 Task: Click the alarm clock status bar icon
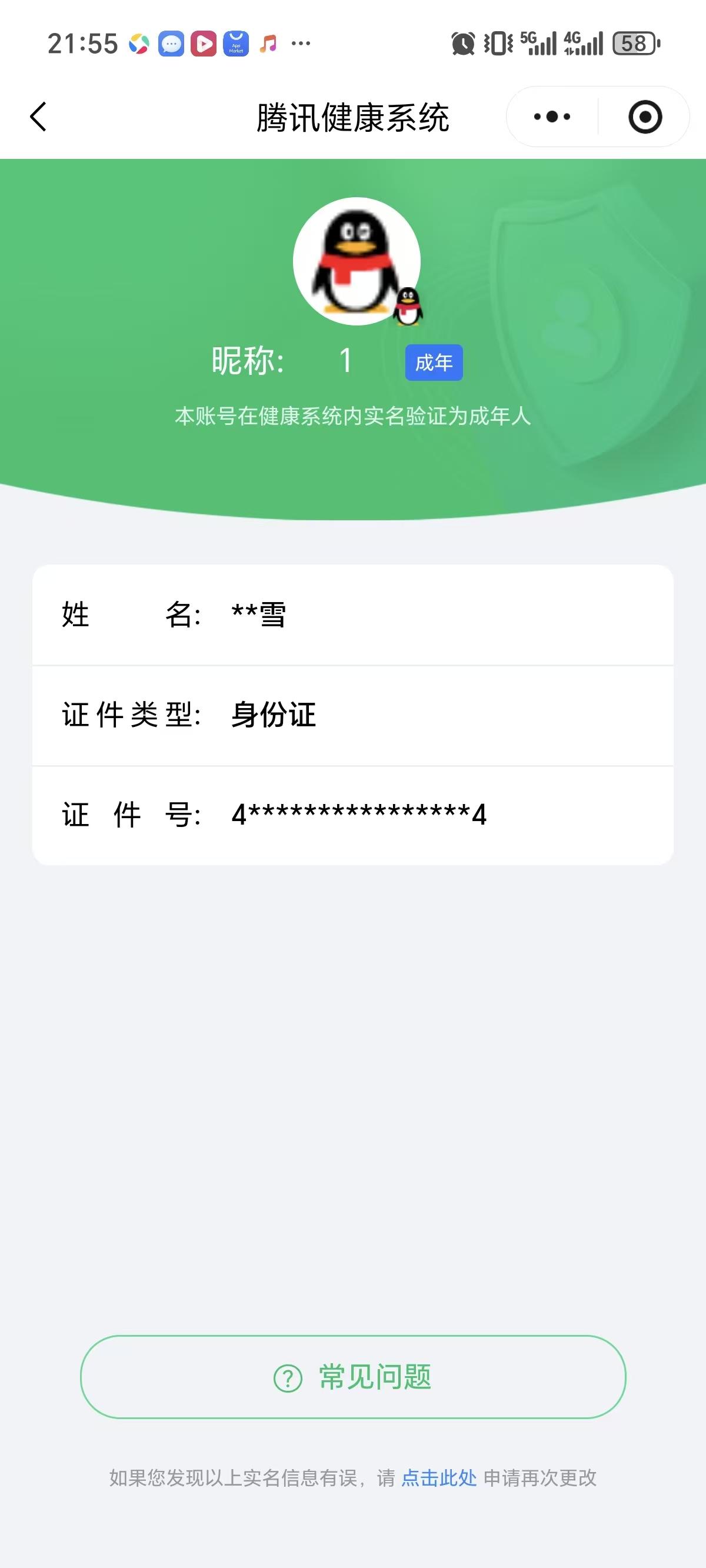pyautogui.click(x=462, y=42)
